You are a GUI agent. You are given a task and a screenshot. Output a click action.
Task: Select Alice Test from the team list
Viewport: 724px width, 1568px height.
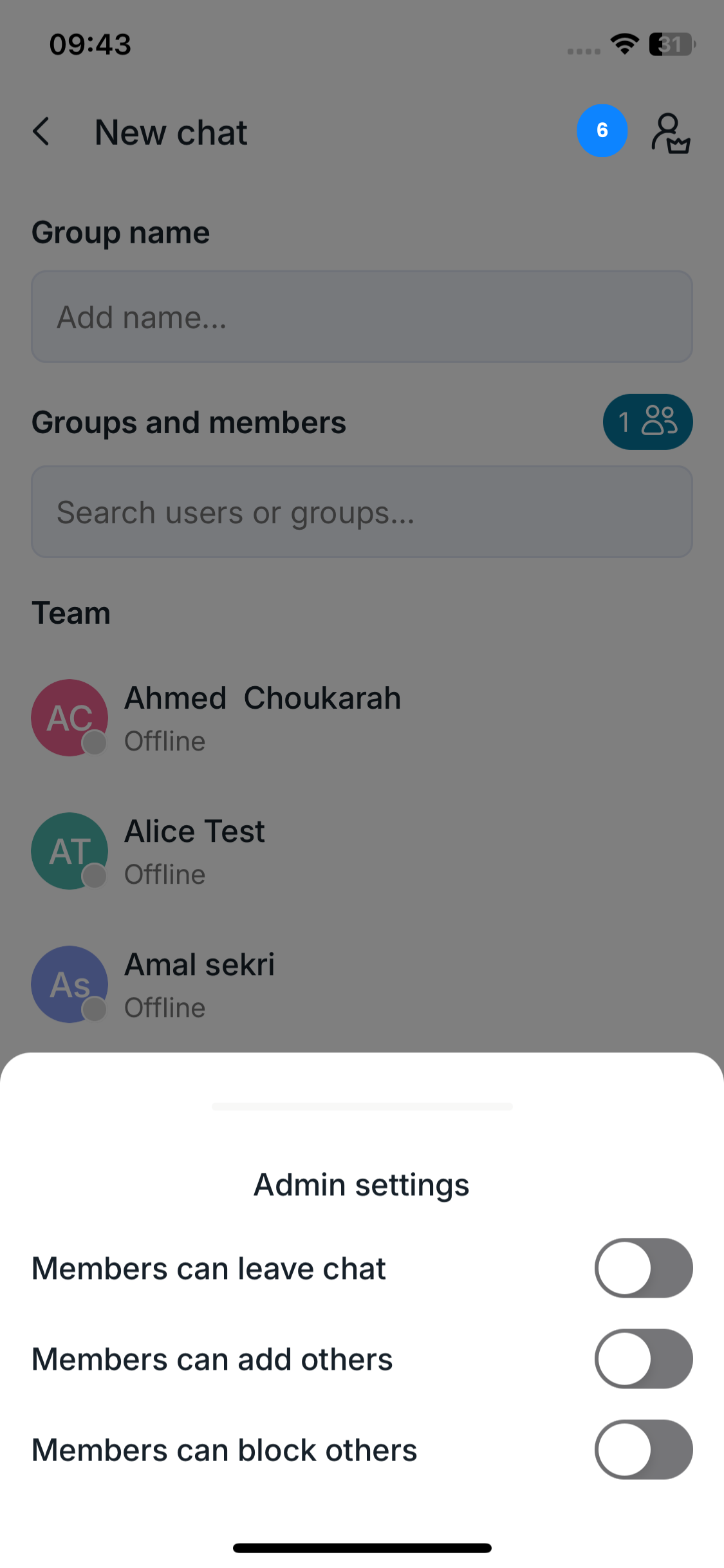(x=194, y=850)
